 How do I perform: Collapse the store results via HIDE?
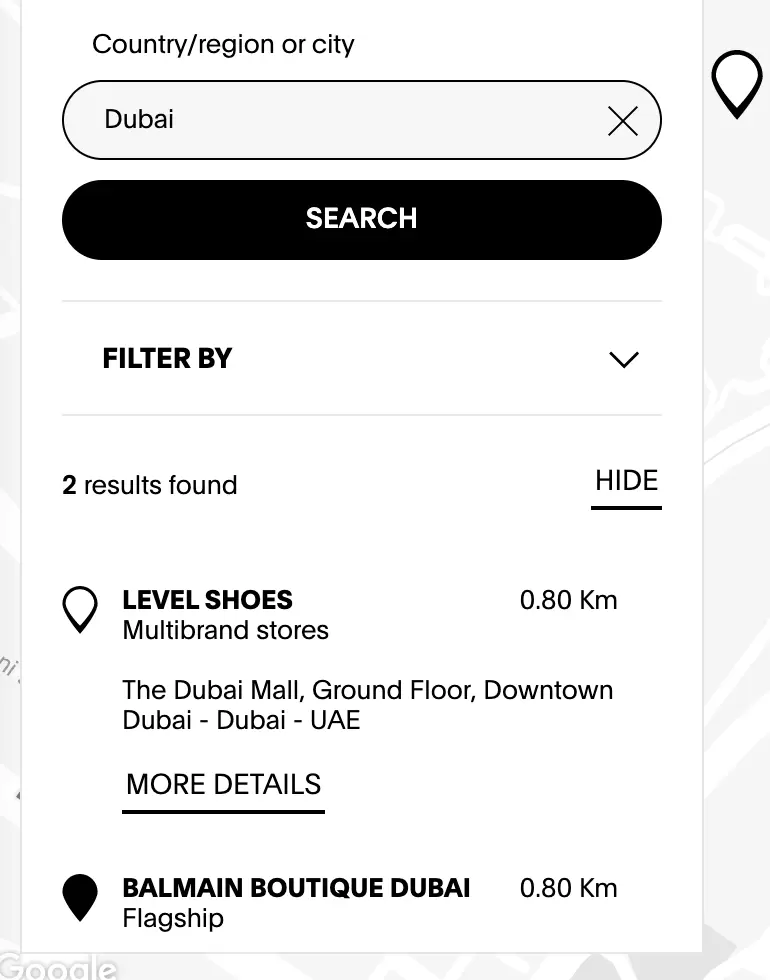(626, 481)
